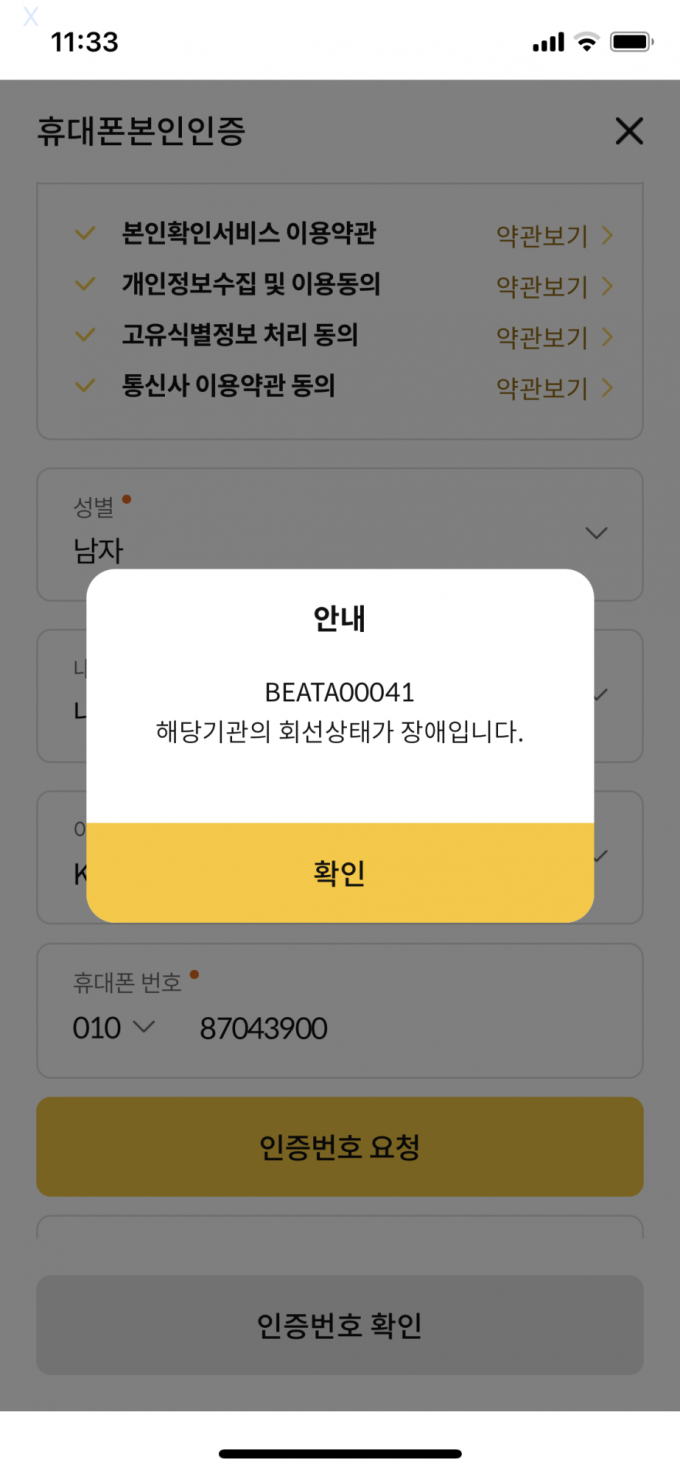View terms for 고유식별정보 처리 동의

[555, 337]
